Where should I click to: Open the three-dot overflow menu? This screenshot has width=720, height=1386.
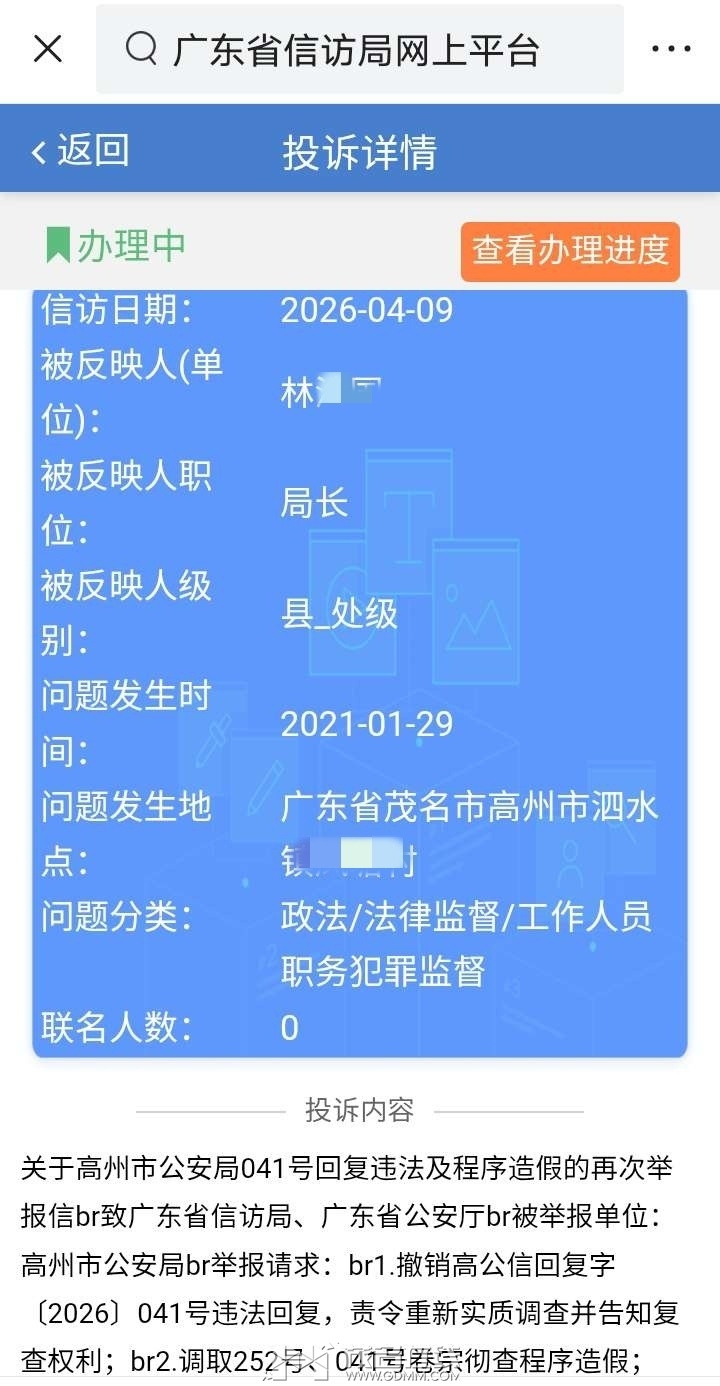pos(671,48)
